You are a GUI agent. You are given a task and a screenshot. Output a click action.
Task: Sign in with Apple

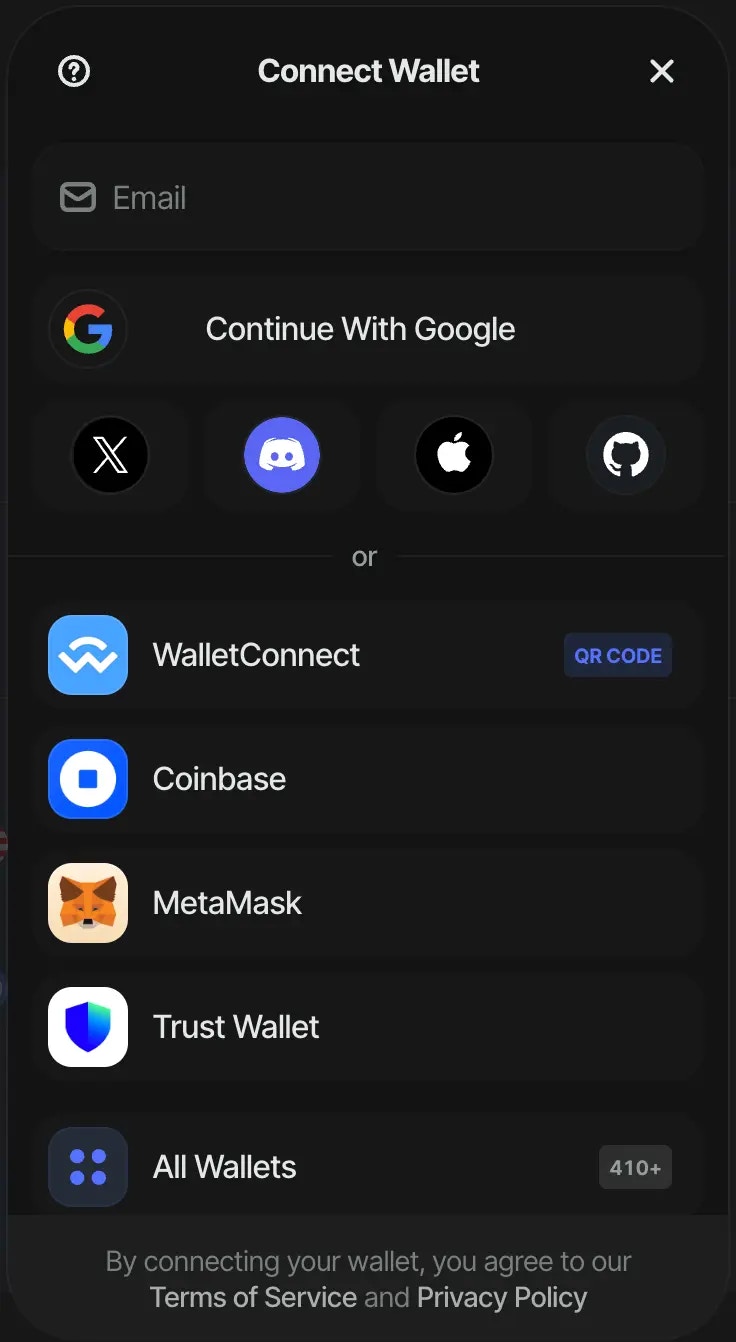tap(454, 455)
